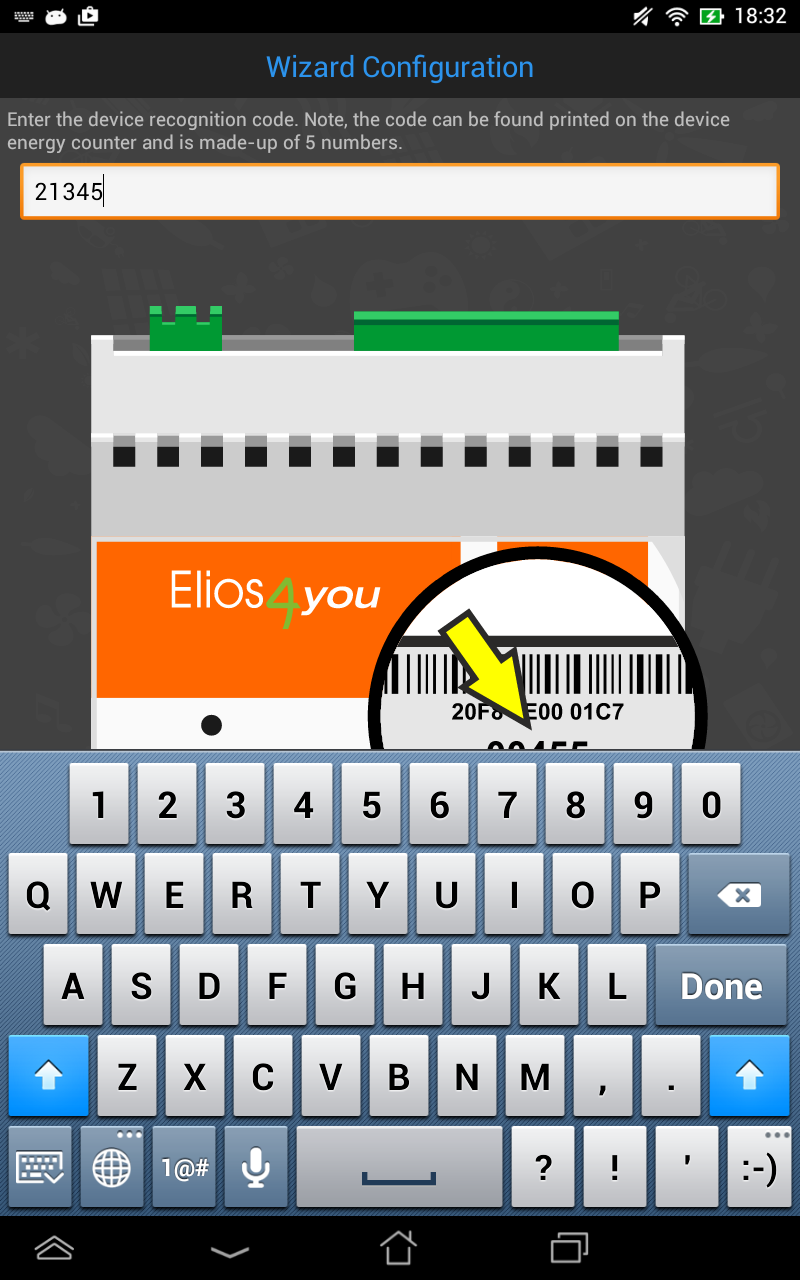
Task: Open recent apps
Action: point(570,1248)
